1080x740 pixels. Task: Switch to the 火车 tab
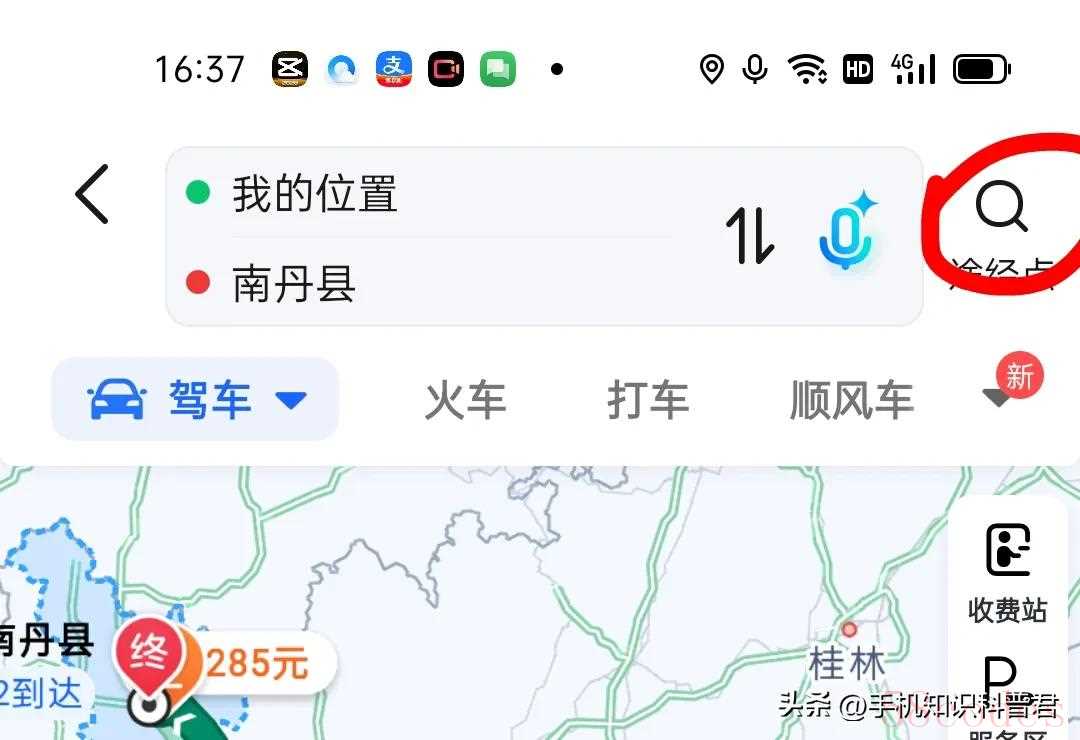pos(465,400)
